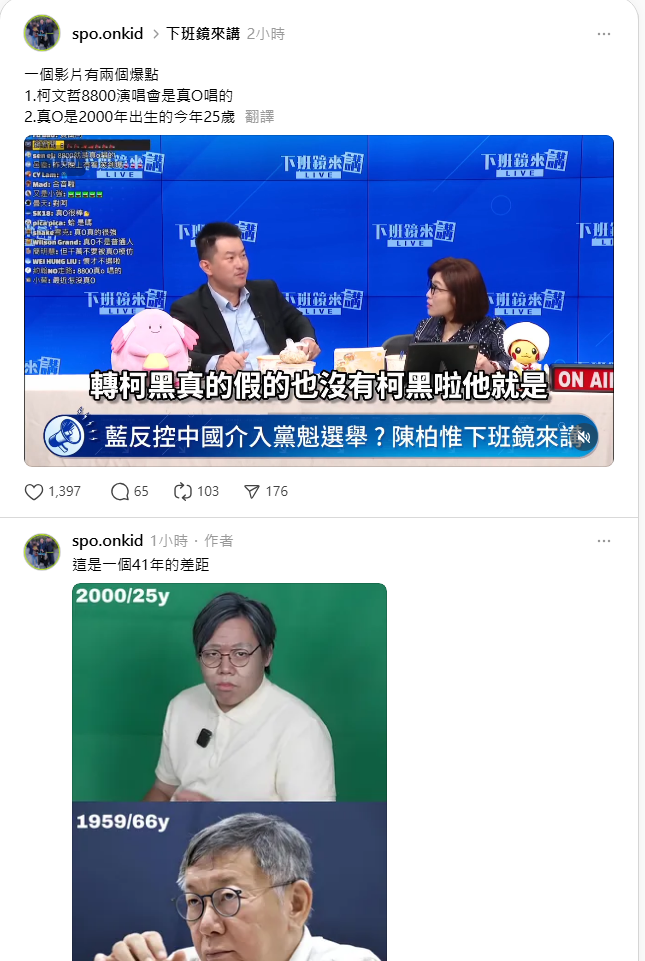Open spo.onkid's profile from the first post
This screenshot has width=645, height=961.
tap(108, 34)
